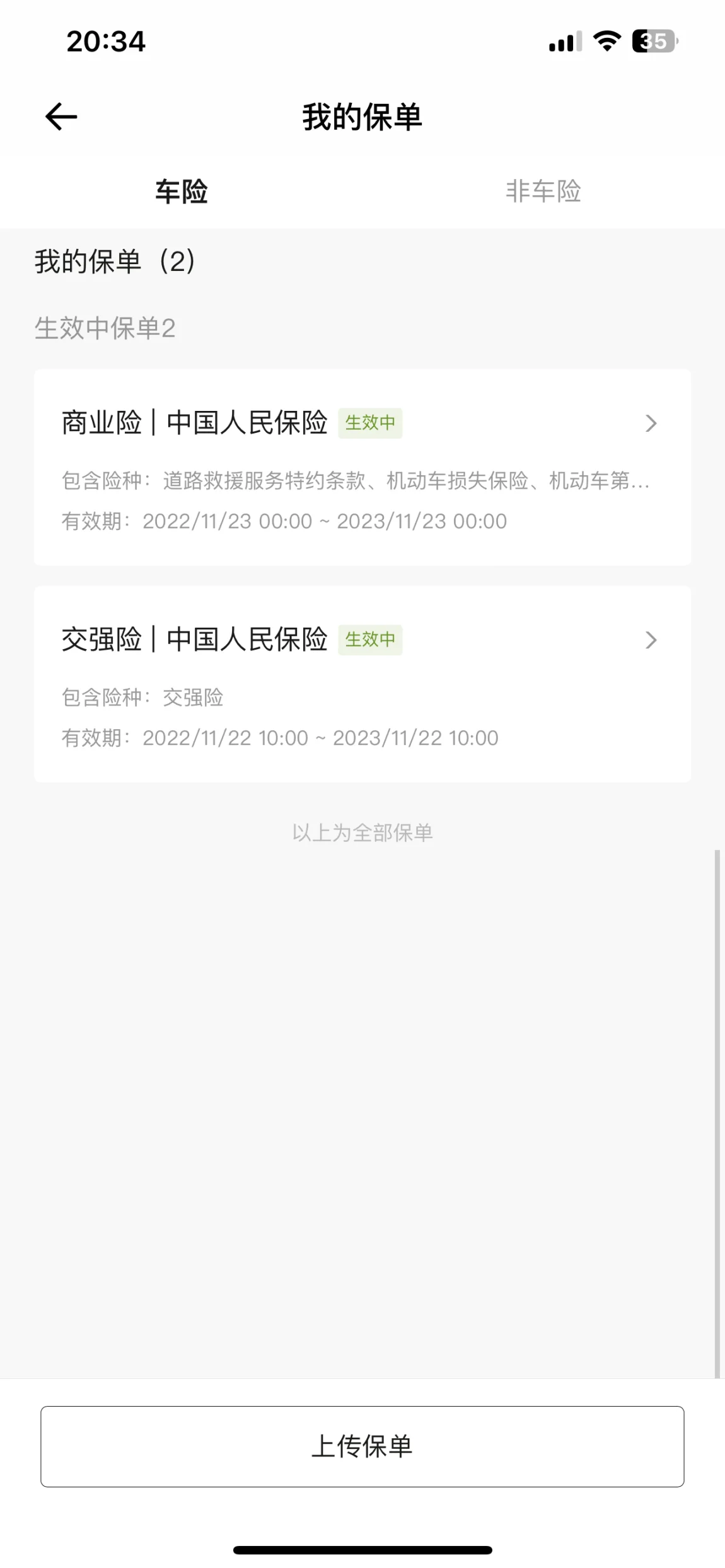This screenshot has height=1568, width=725.
Task: Open the 交强险 policy card
Action: point(362,684)
